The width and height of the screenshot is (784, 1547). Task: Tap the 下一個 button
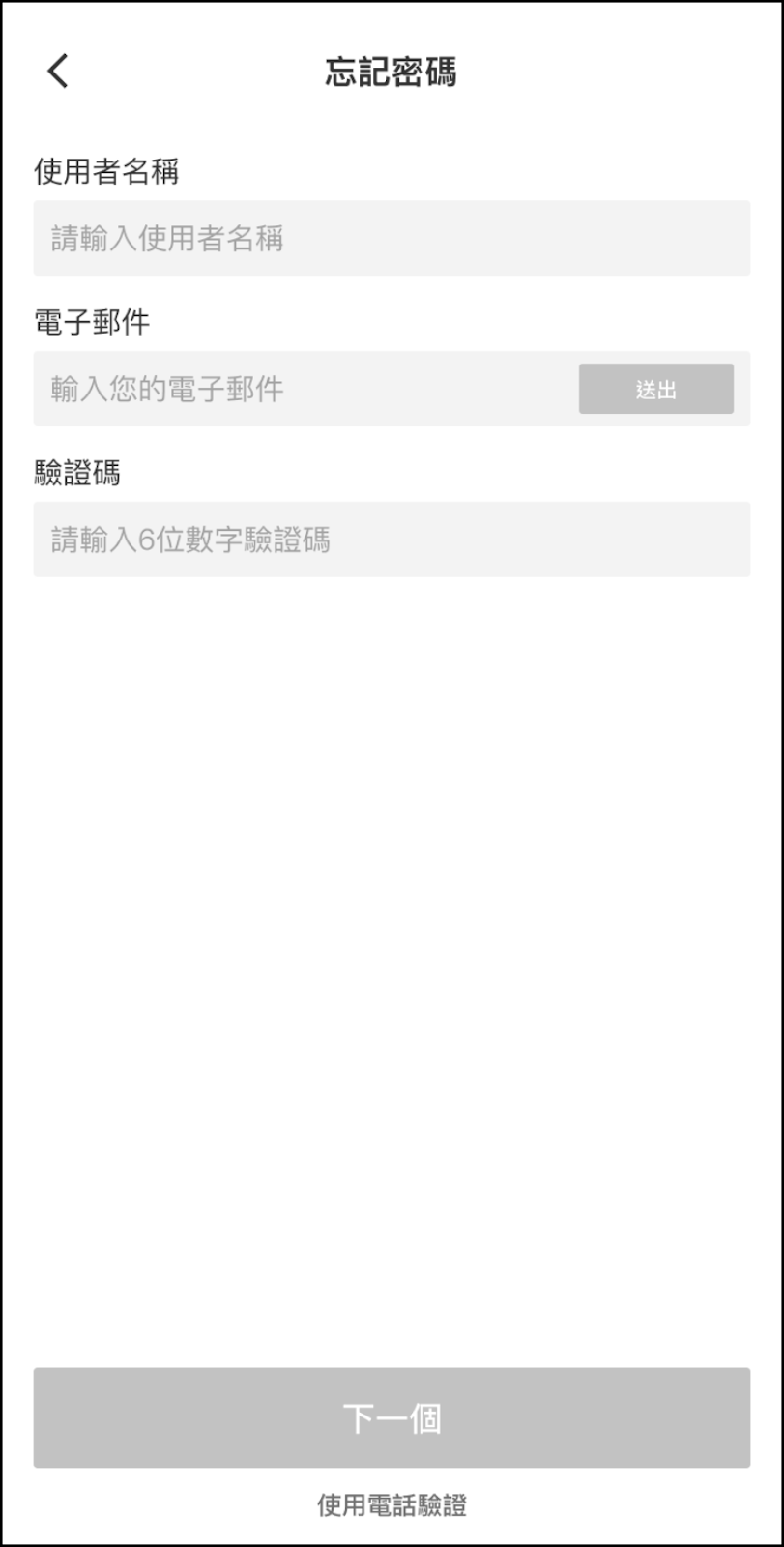click(392, 1417)
